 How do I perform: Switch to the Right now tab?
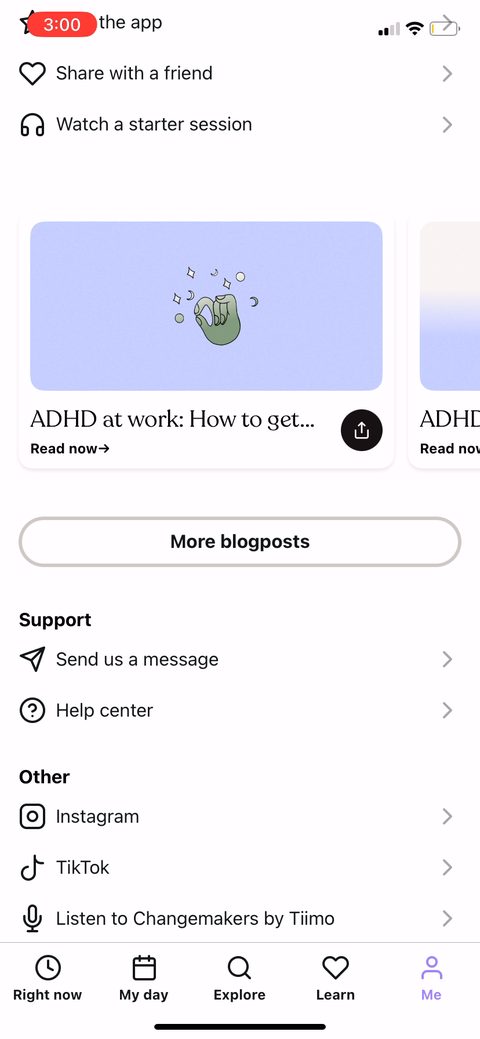(48, 978)
